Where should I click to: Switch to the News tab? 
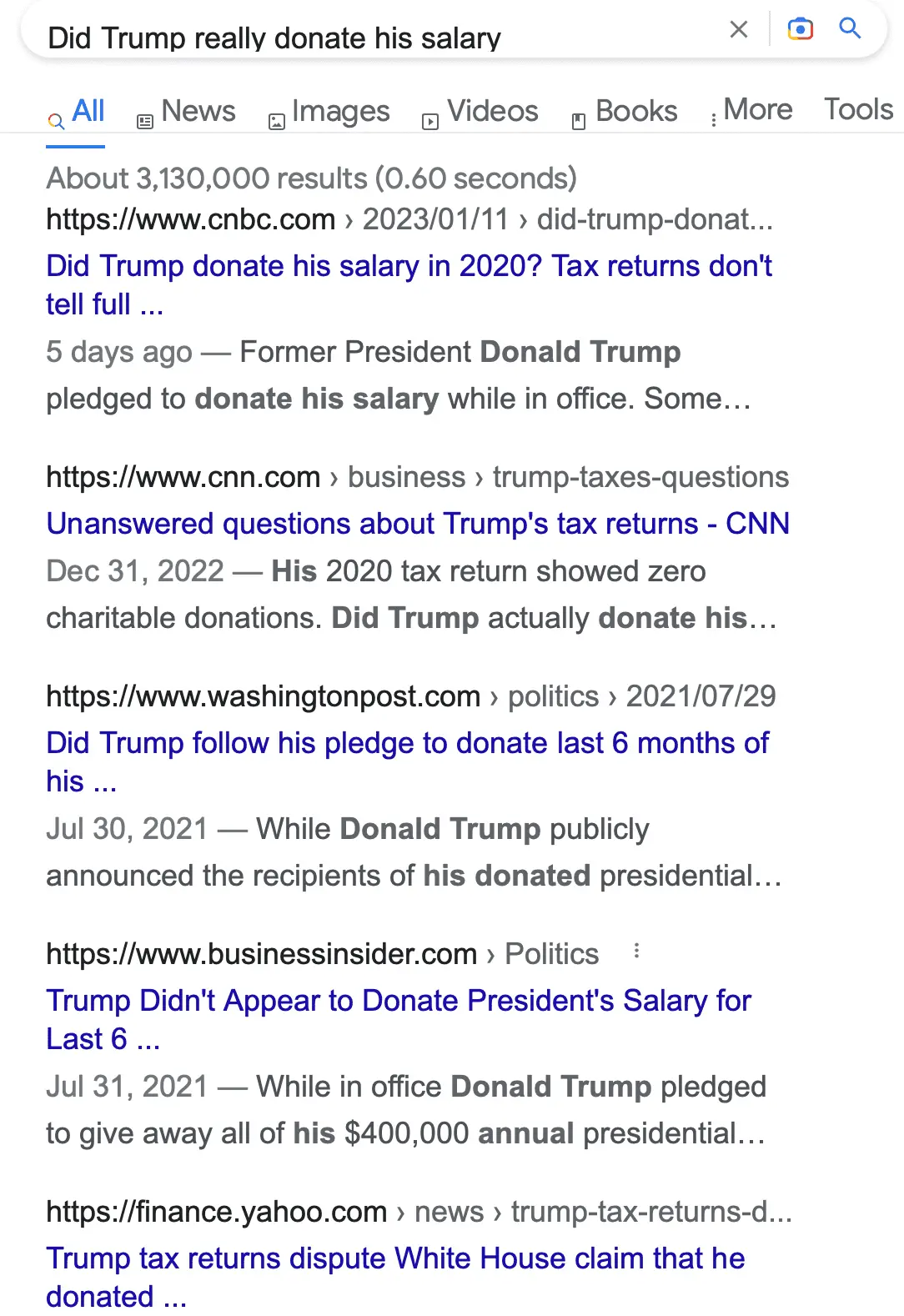187,112
